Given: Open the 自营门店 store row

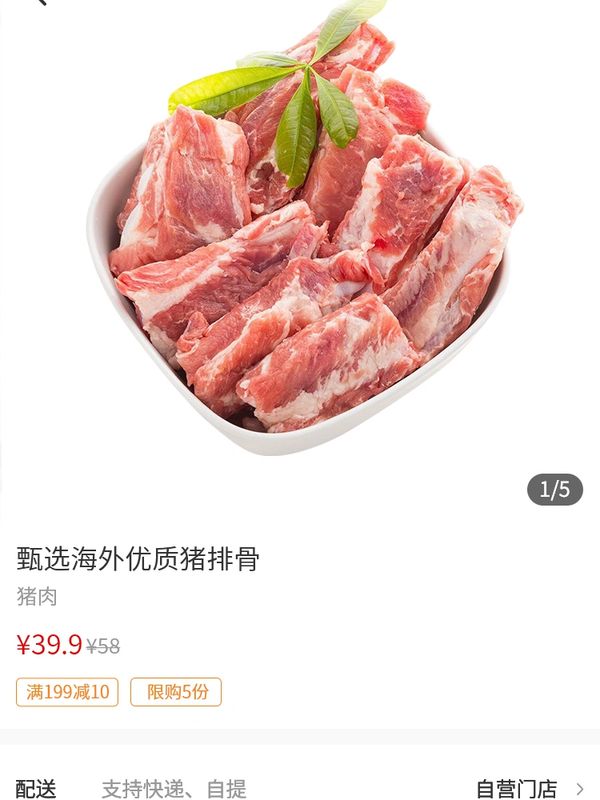Looking at the screenshot, I should (529, 788).
